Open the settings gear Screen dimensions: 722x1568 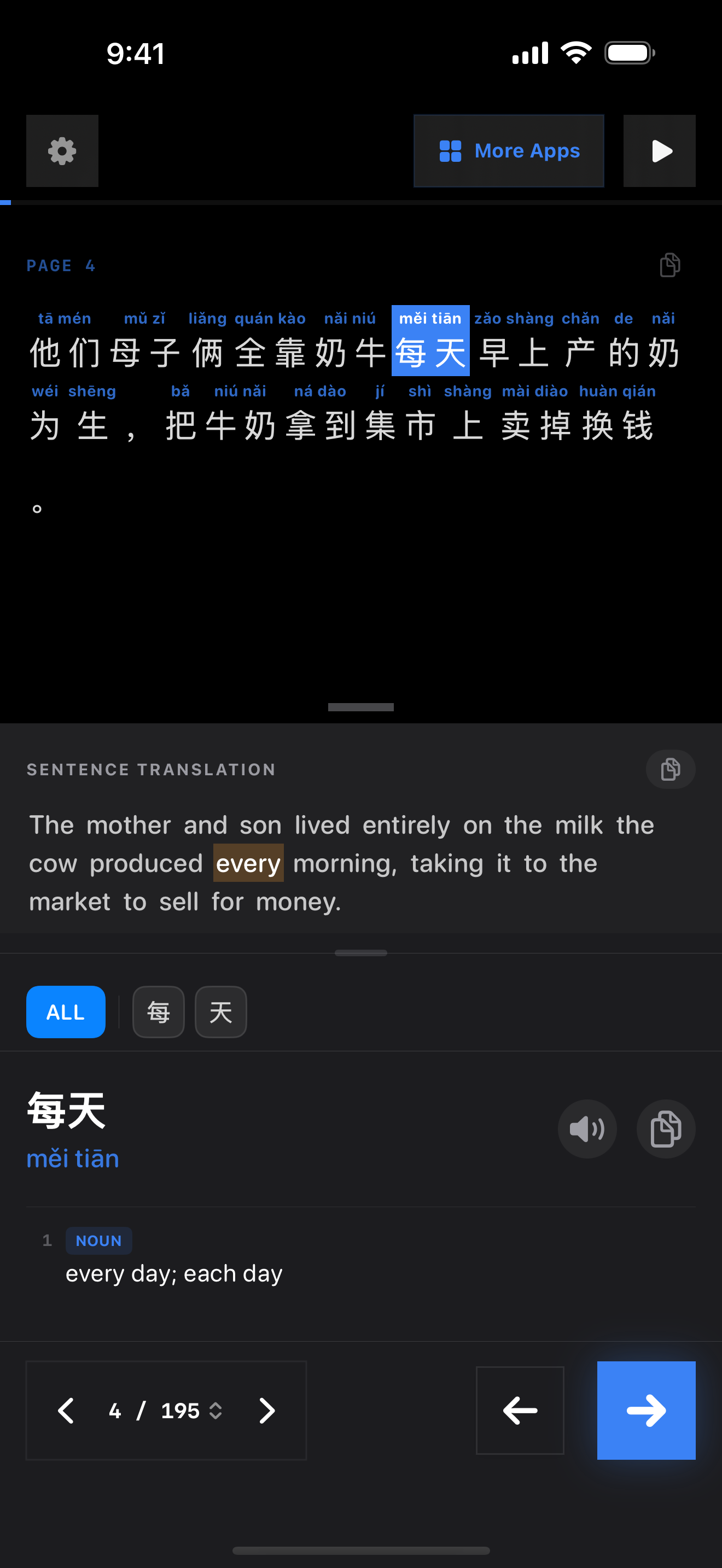tap(62, 151)
